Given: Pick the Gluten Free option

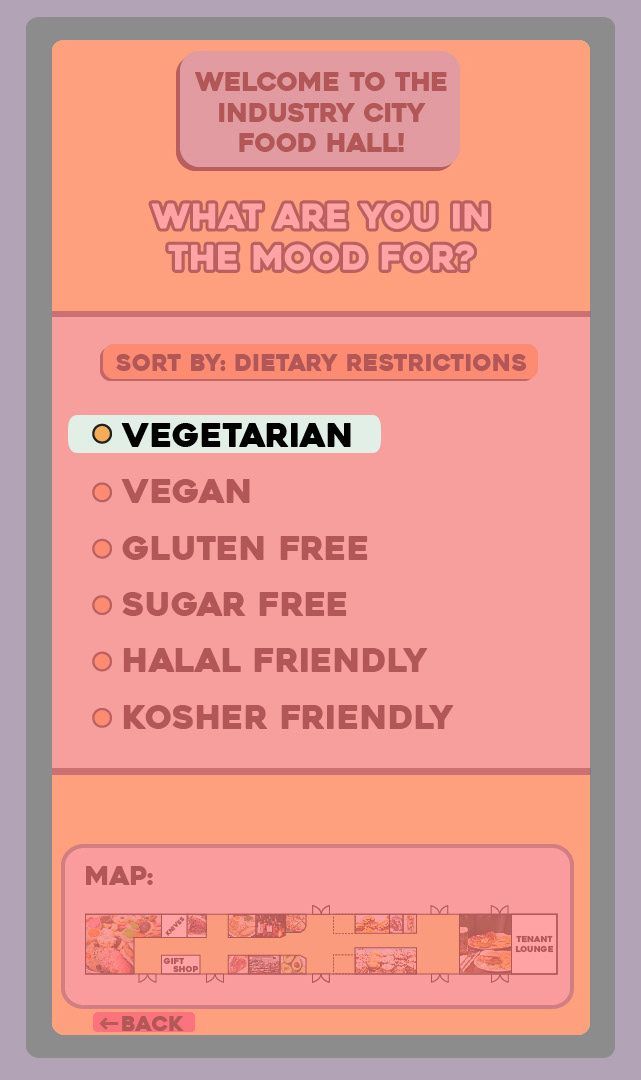Looking at the screenshot, I should click(x=230, y=548).
